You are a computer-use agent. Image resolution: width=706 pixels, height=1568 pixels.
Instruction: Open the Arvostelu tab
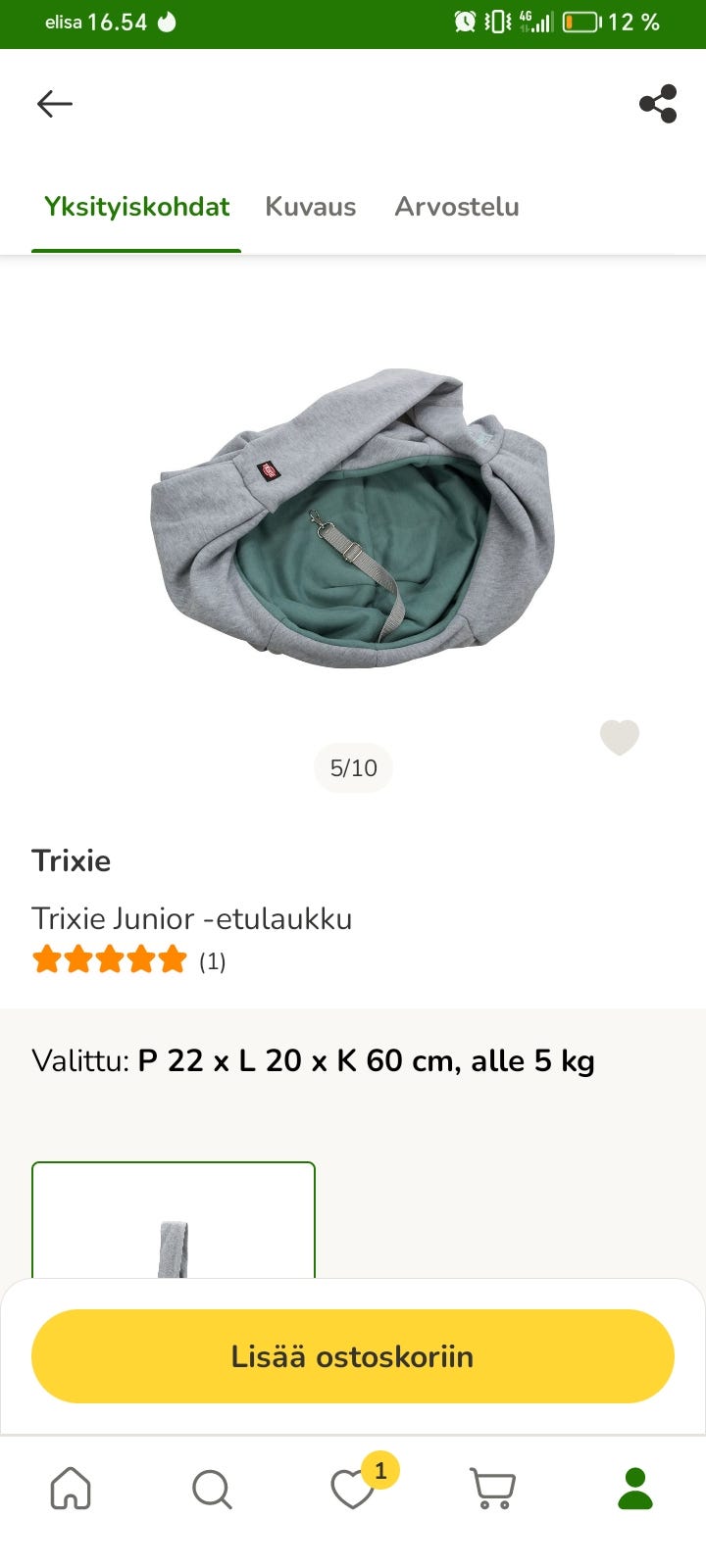(x=456, y=207)
